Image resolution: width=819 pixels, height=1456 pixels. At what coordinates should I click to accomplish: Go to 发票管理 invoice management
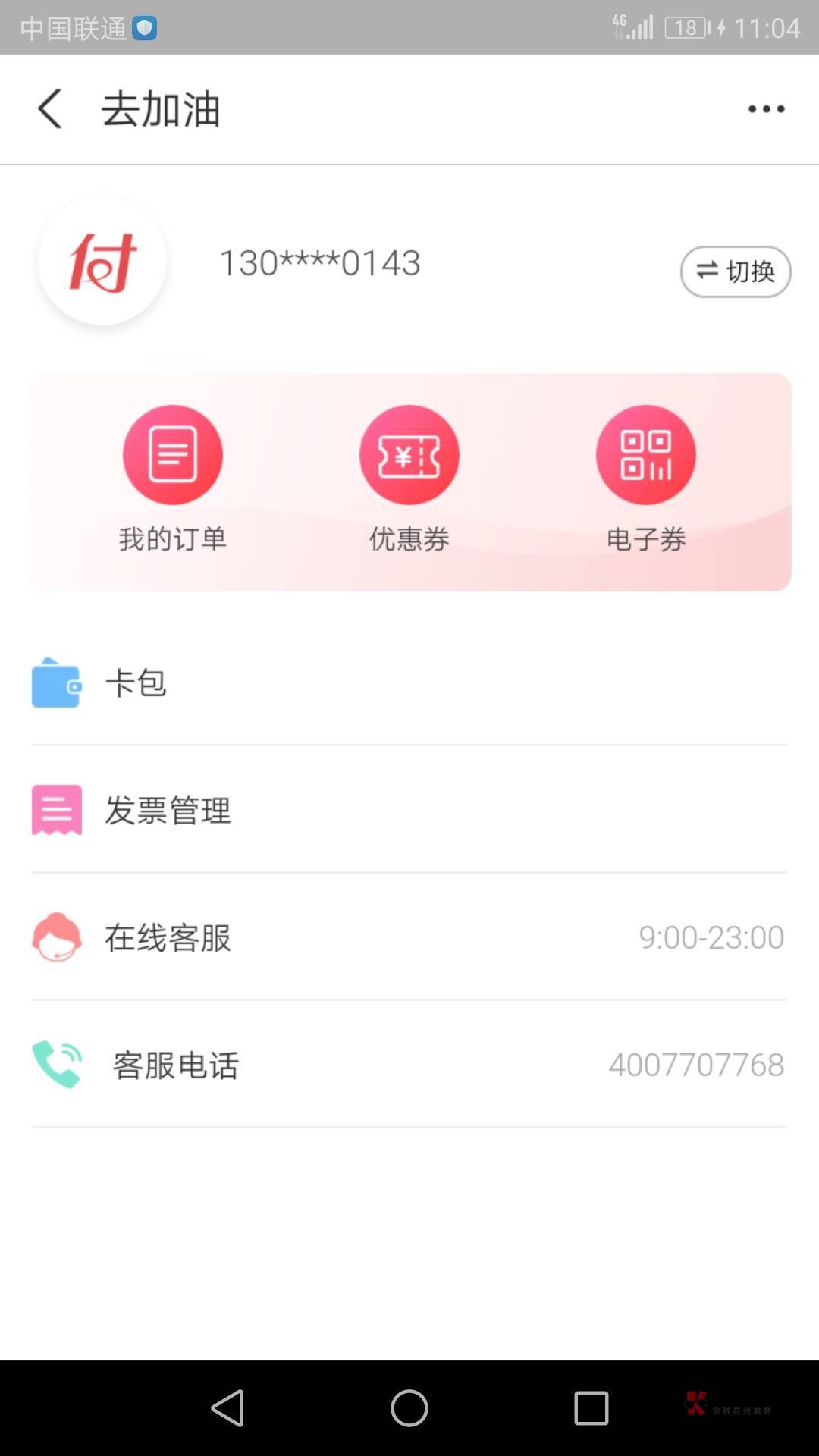click(x=409, y=810)
